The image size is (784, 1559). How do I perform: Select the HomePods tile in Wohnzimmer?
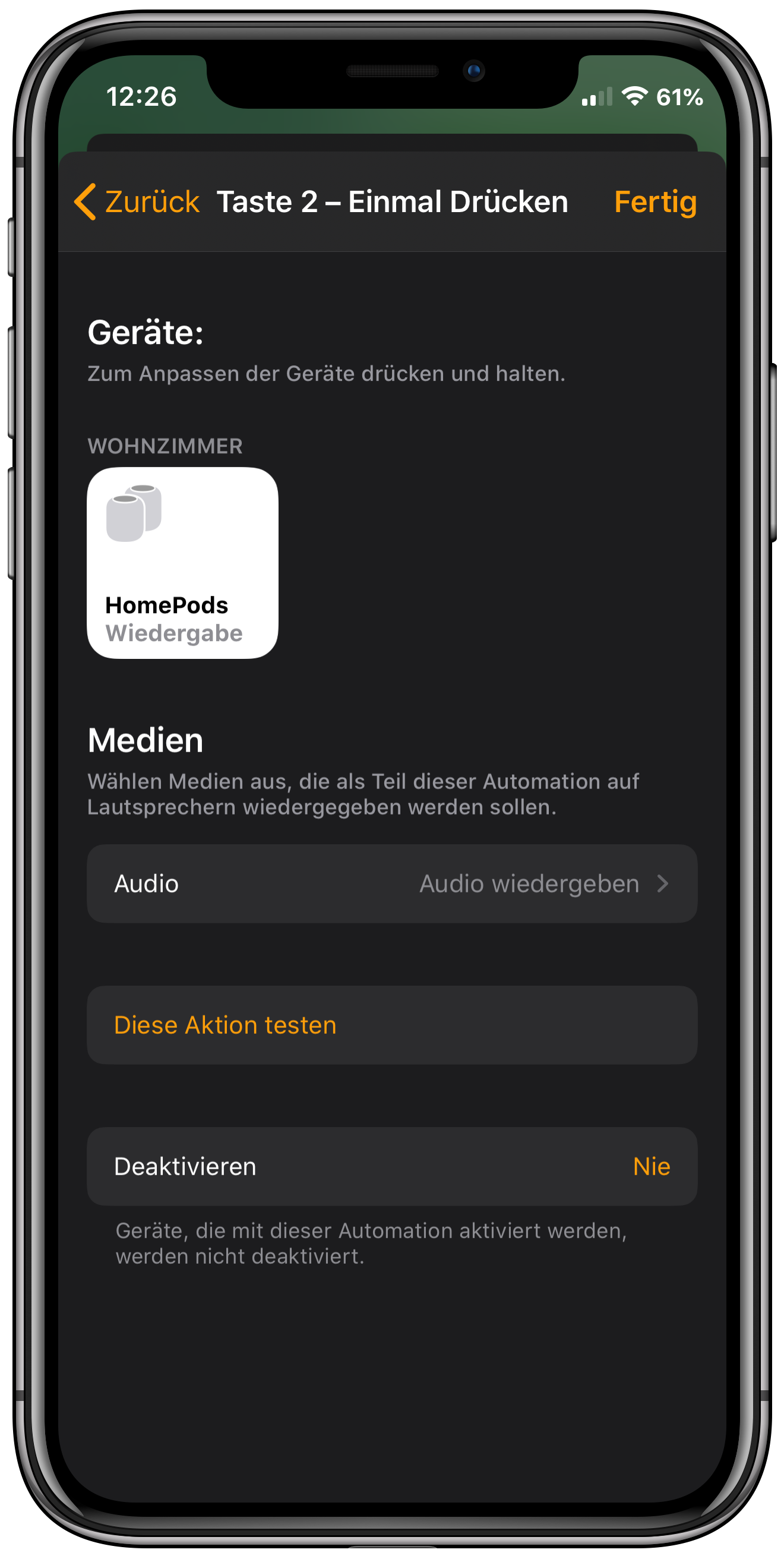click(x=183, y=562)
